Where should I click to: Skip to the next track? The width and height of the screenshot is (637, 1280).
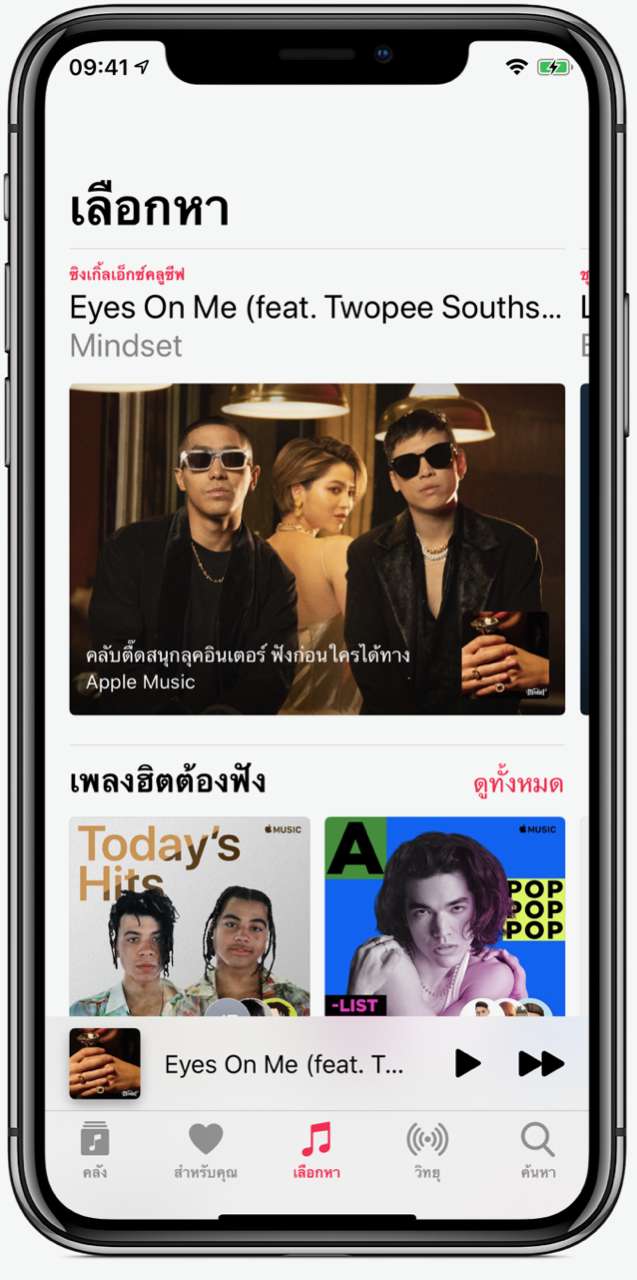coord(540,1063)
